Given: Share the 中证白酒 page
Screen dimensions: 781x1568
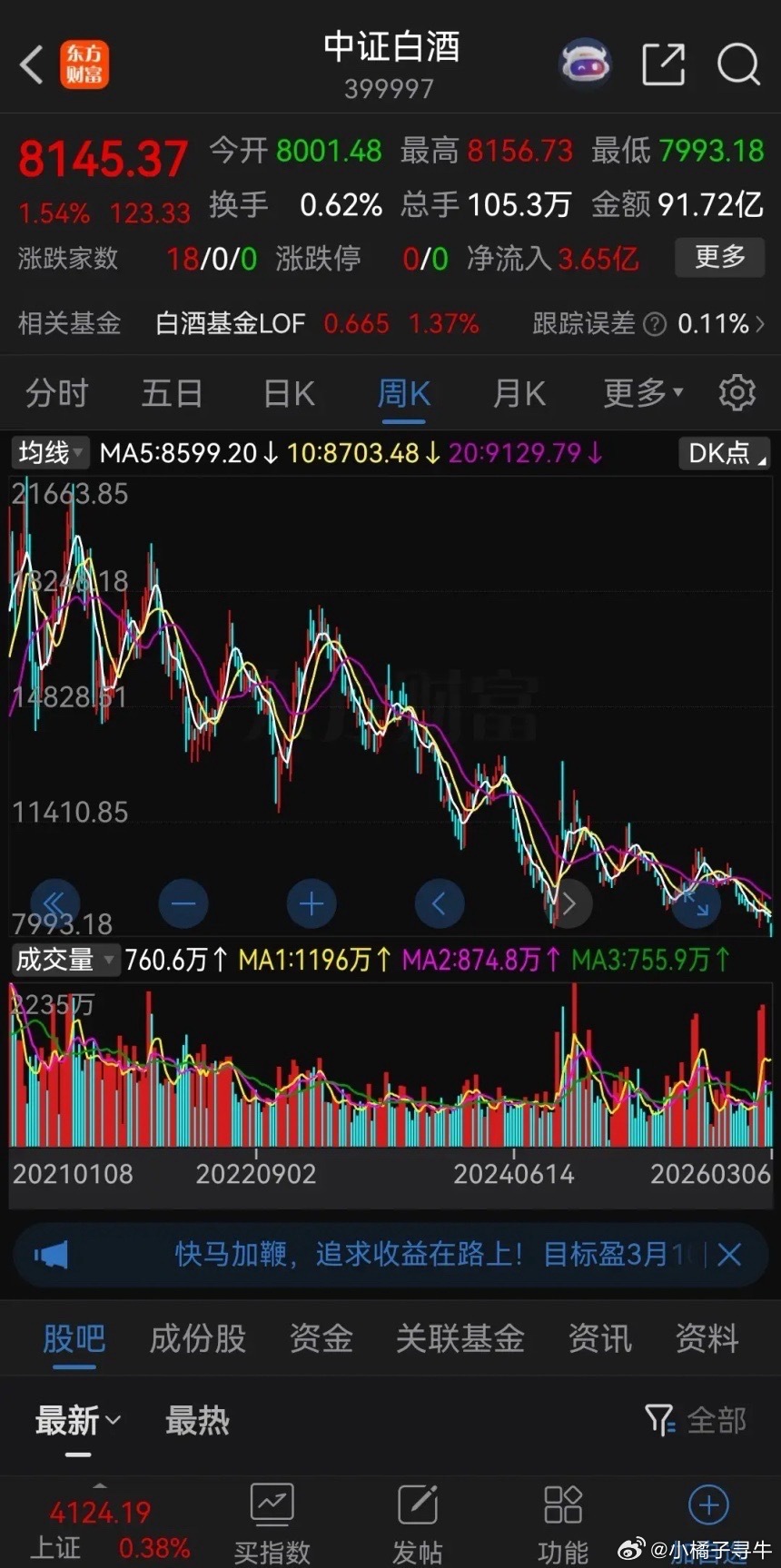Looking at the screenshot, I should [664, 64].
